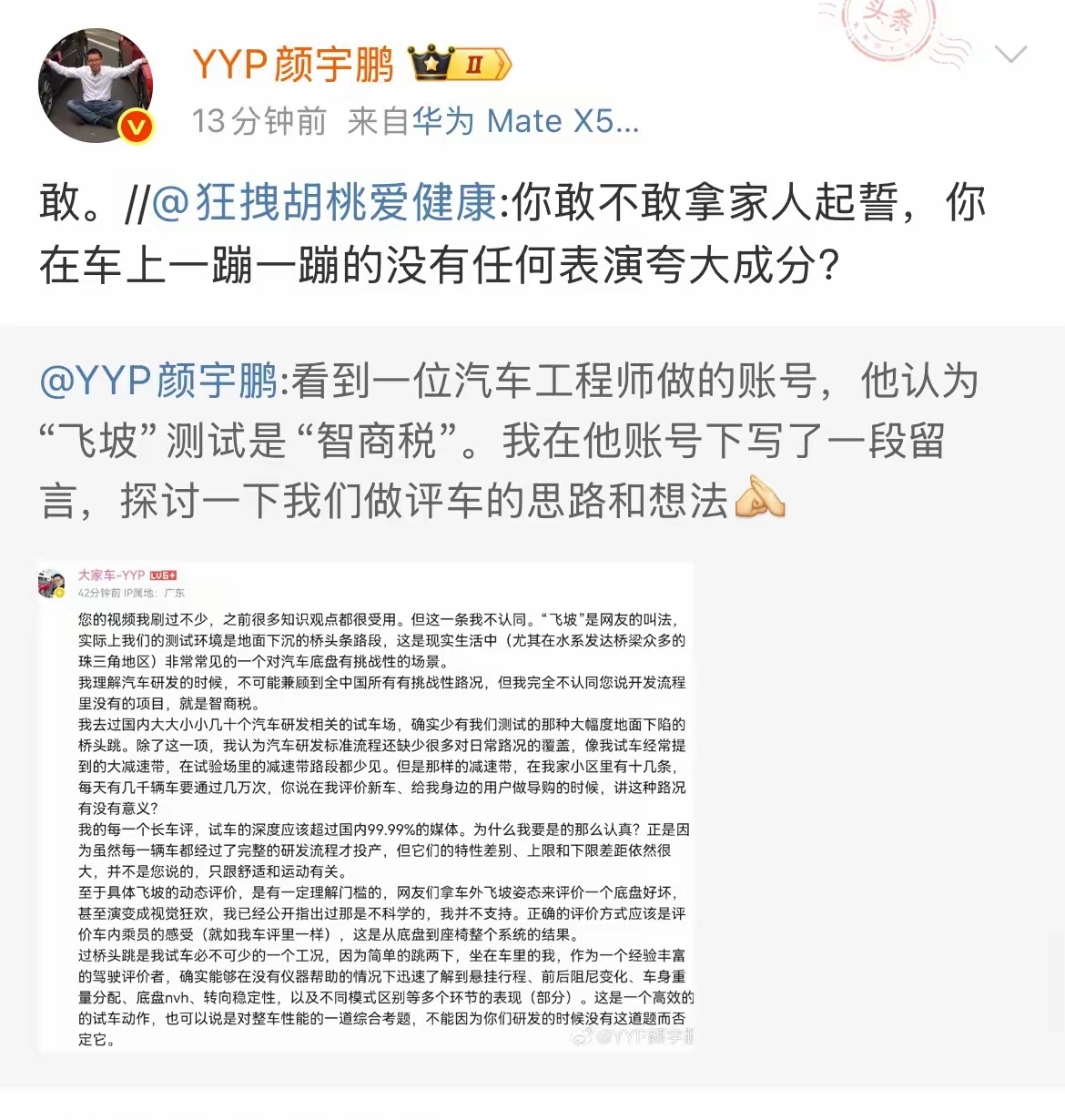Image resolution: width=1065 pixels, height=1120 pixels.
Task: Open the YYP颜宇鹏 username at the top
Action: pyautogui.click(x=293, y=66)
